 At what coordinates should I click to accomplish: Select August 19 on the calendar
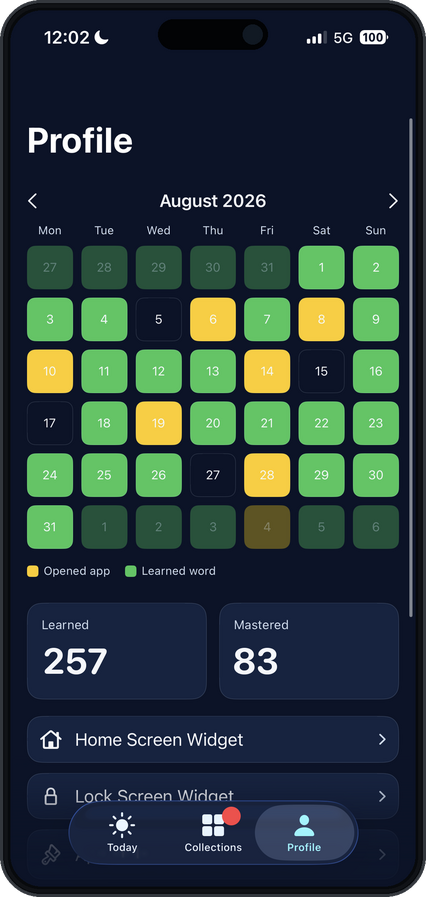click(x=158, y=423)
